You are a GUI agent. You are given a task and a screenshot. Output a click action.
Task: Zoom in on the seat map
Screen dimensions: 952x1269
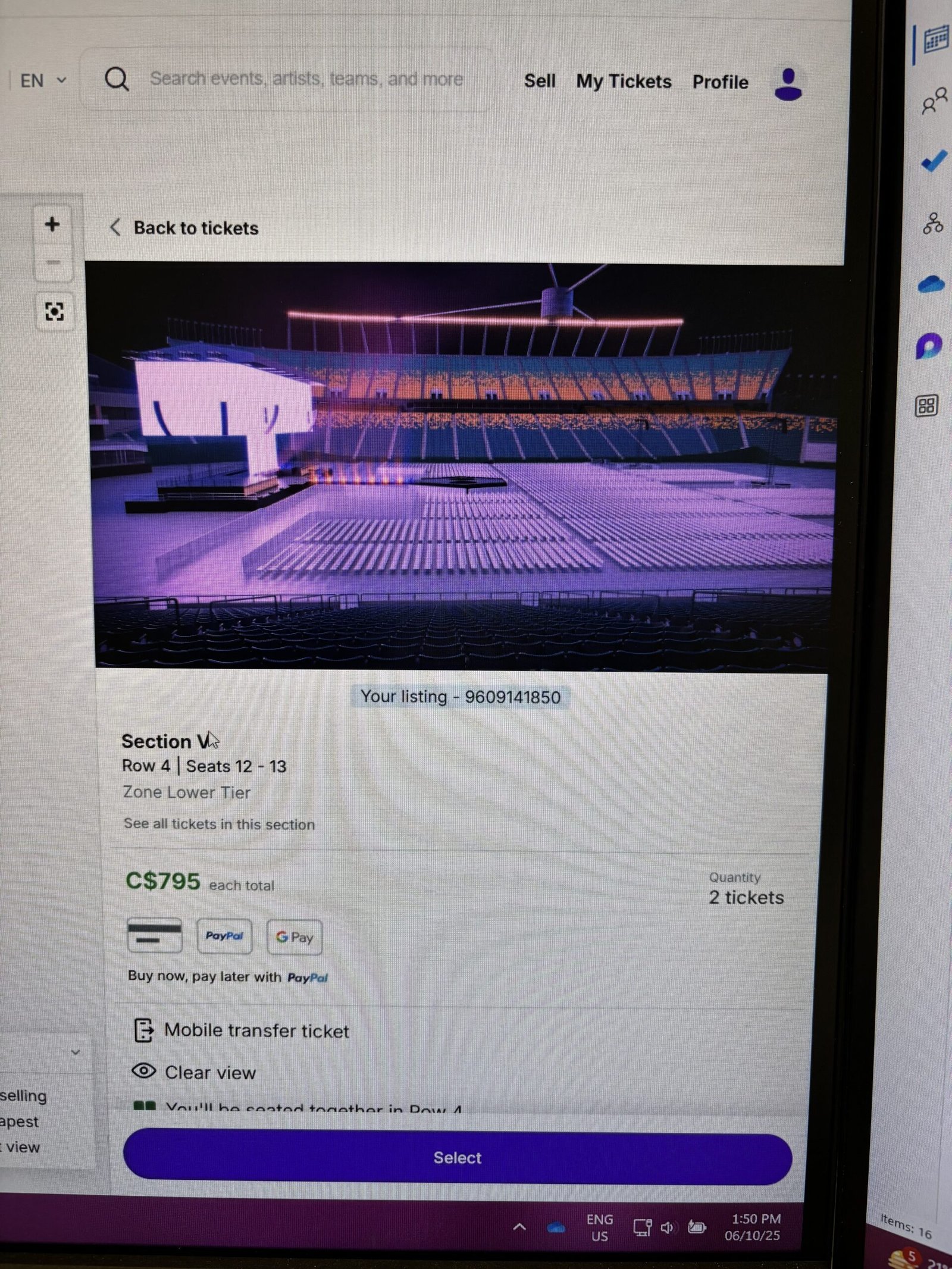[x=52, y=224]
